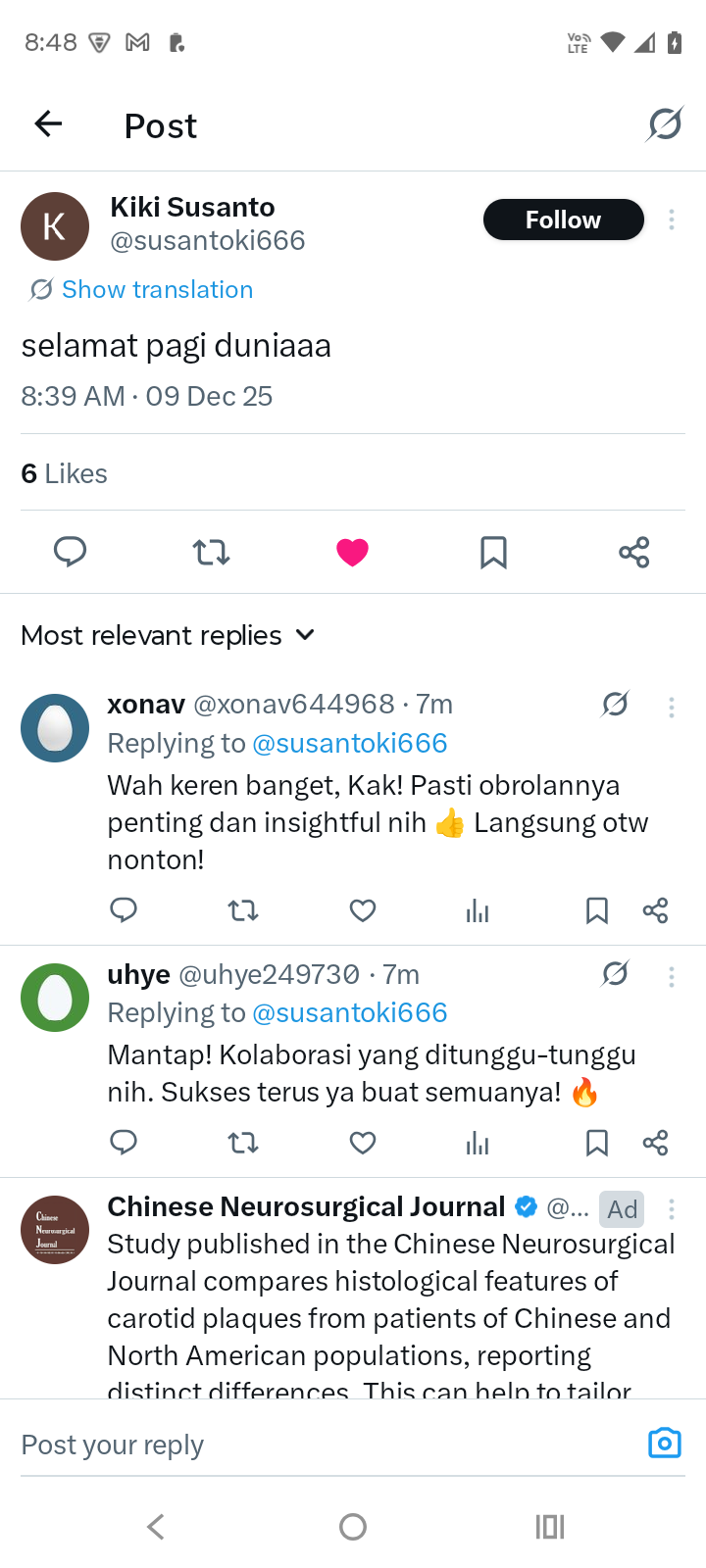Open the Chinese Neurosurgical Journal ad

pos(390,1298)
